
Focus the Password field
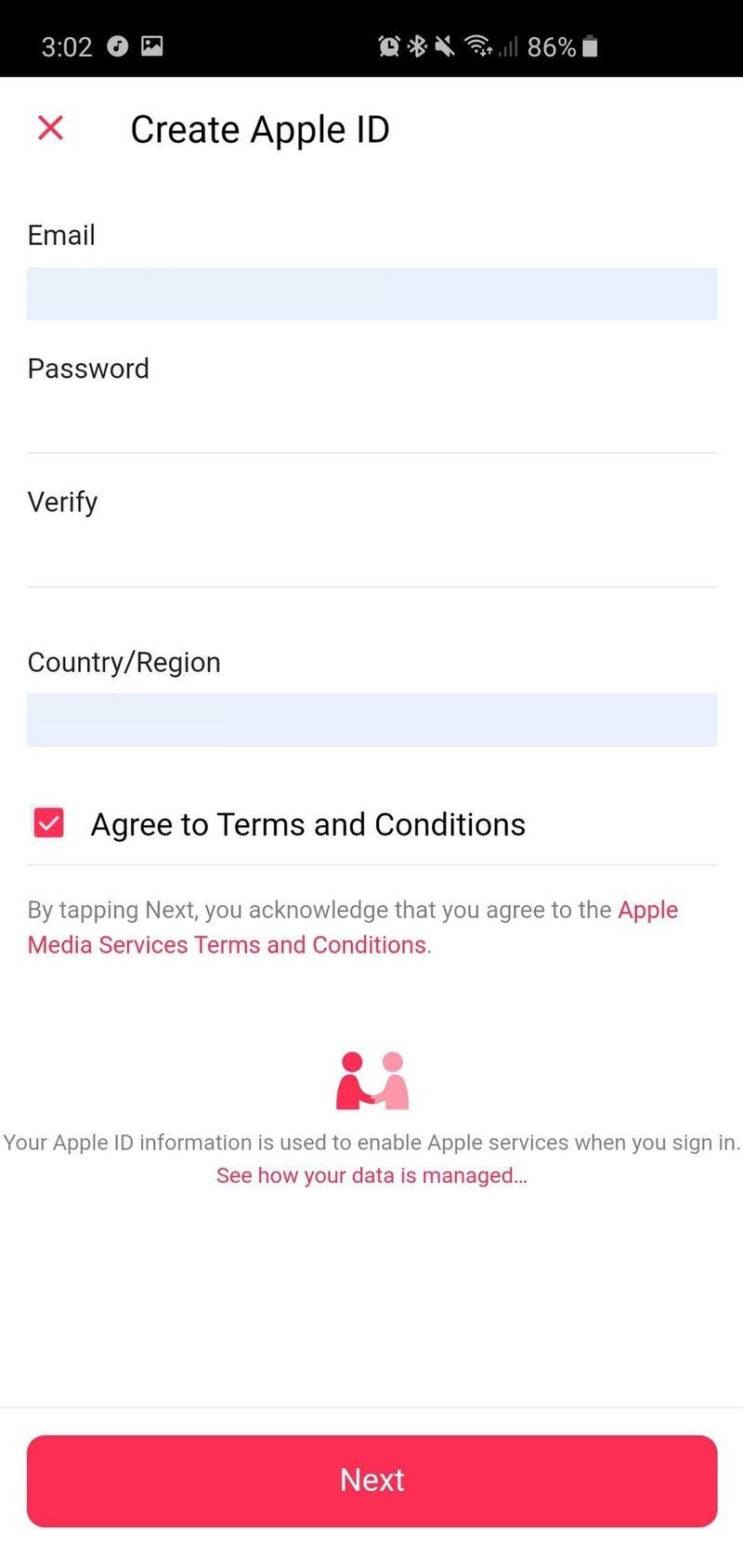pyautogui.click(x=371, y=421)
